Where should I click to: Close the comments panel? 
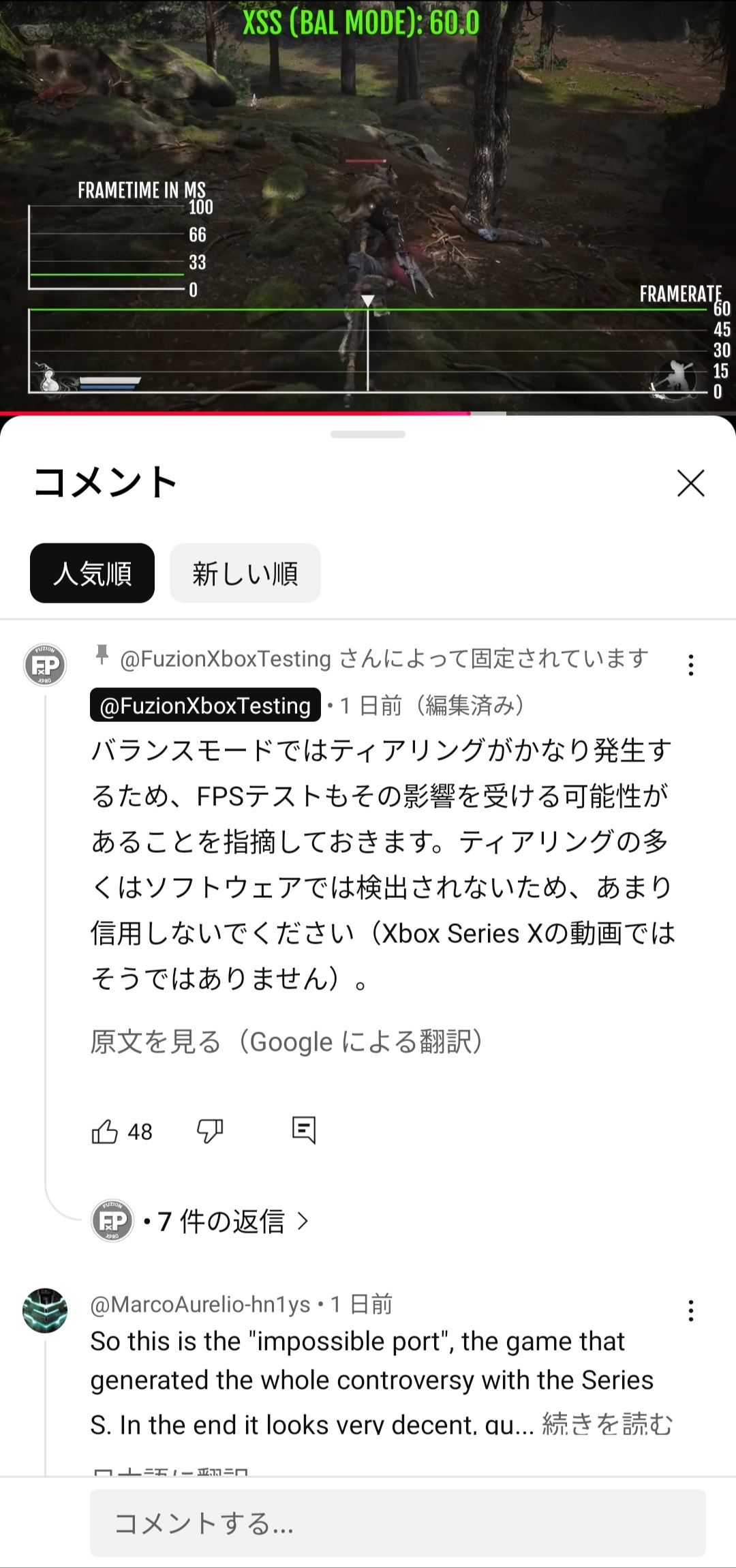690,483
